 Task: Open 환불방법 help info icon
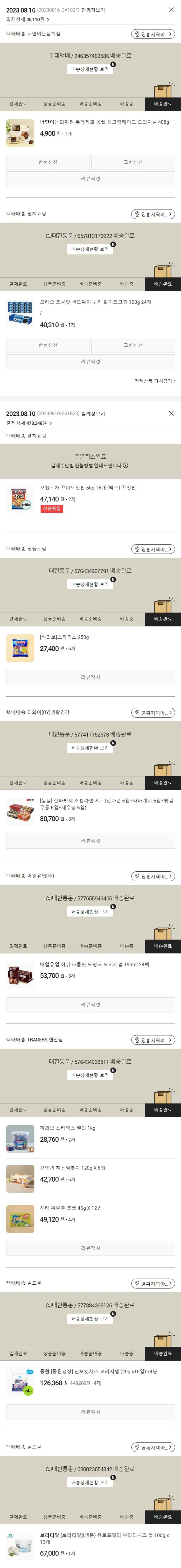point(125,466)
